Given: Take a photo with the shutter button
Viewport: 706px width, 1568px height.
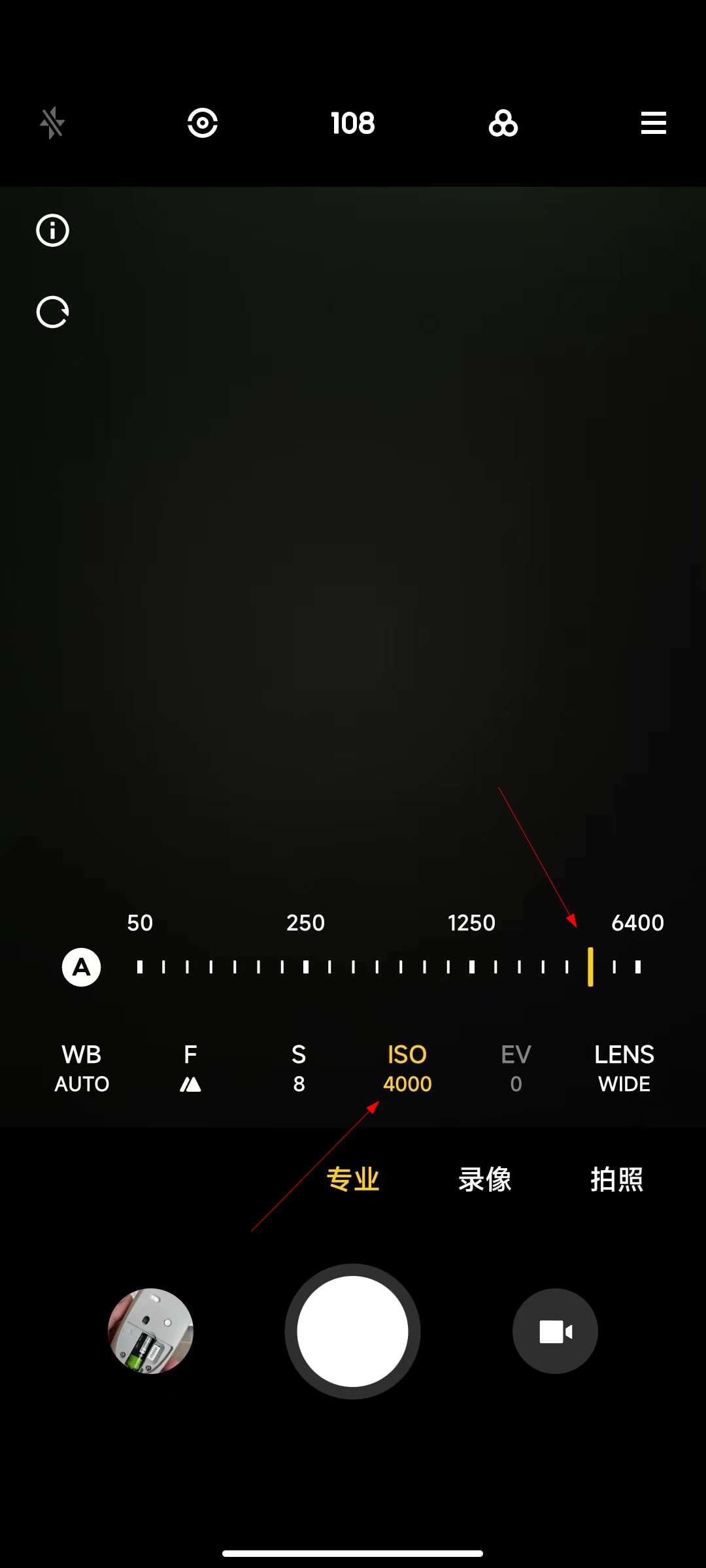Looking at the screenshot, I should pos(353,1331).
